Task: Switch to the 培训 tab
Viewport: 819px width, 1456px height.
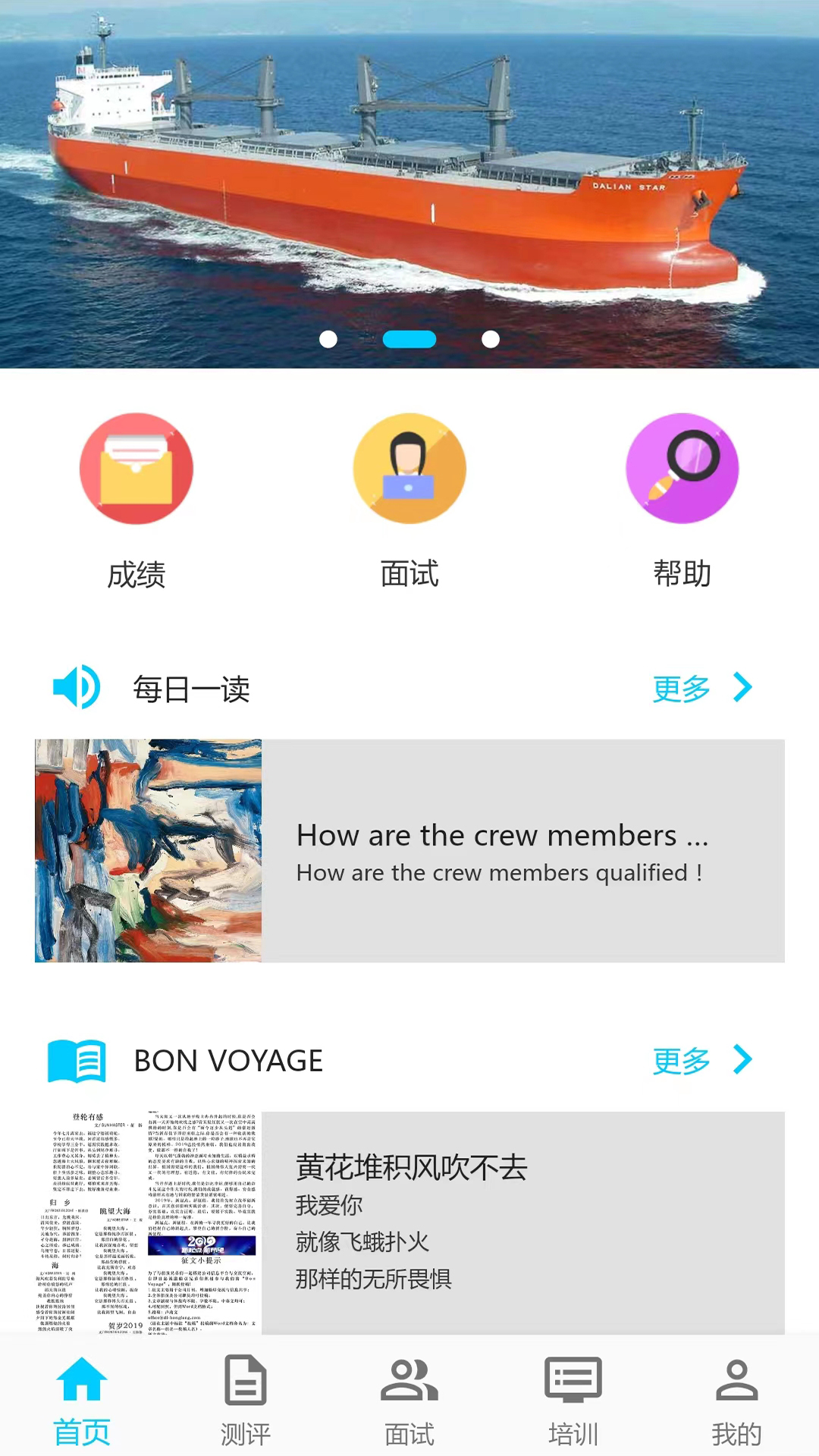Action: pyautogui.click(x=573, y=1400)
